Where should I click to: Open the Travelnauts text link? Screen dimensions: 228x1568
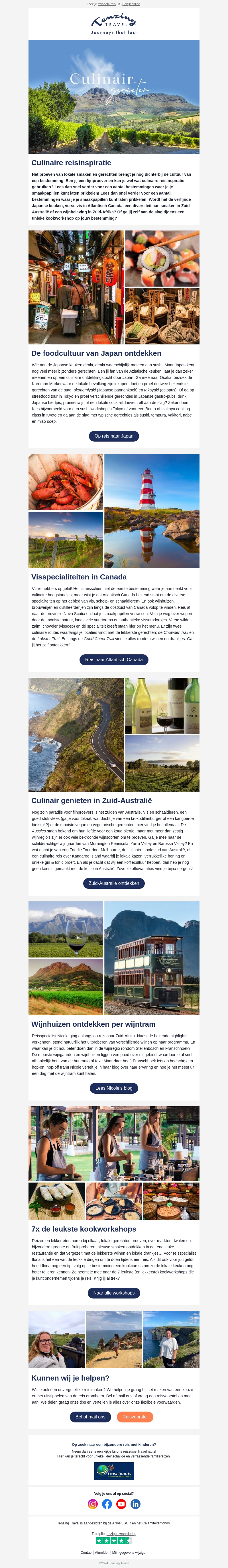pos(146,1451)
